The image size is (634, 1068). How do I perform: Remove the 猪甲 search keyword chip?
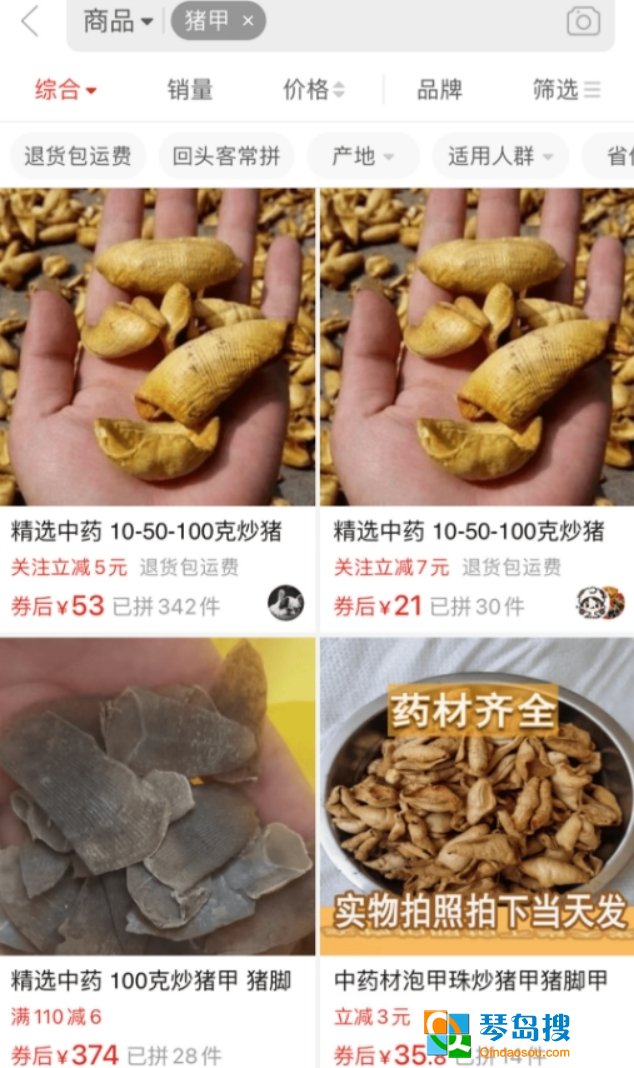click(248, 21)
